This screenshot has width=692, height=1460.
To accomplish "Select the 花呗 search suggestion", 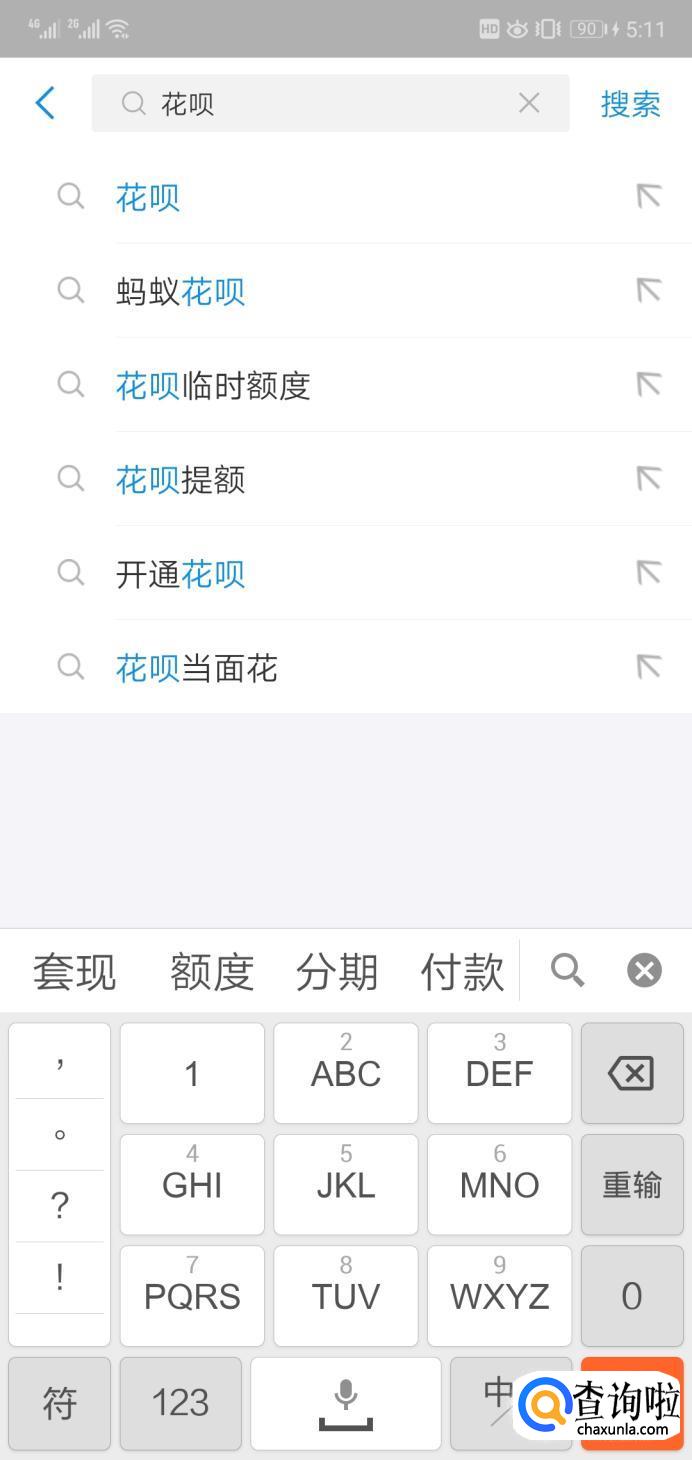I will pos(148,197).
